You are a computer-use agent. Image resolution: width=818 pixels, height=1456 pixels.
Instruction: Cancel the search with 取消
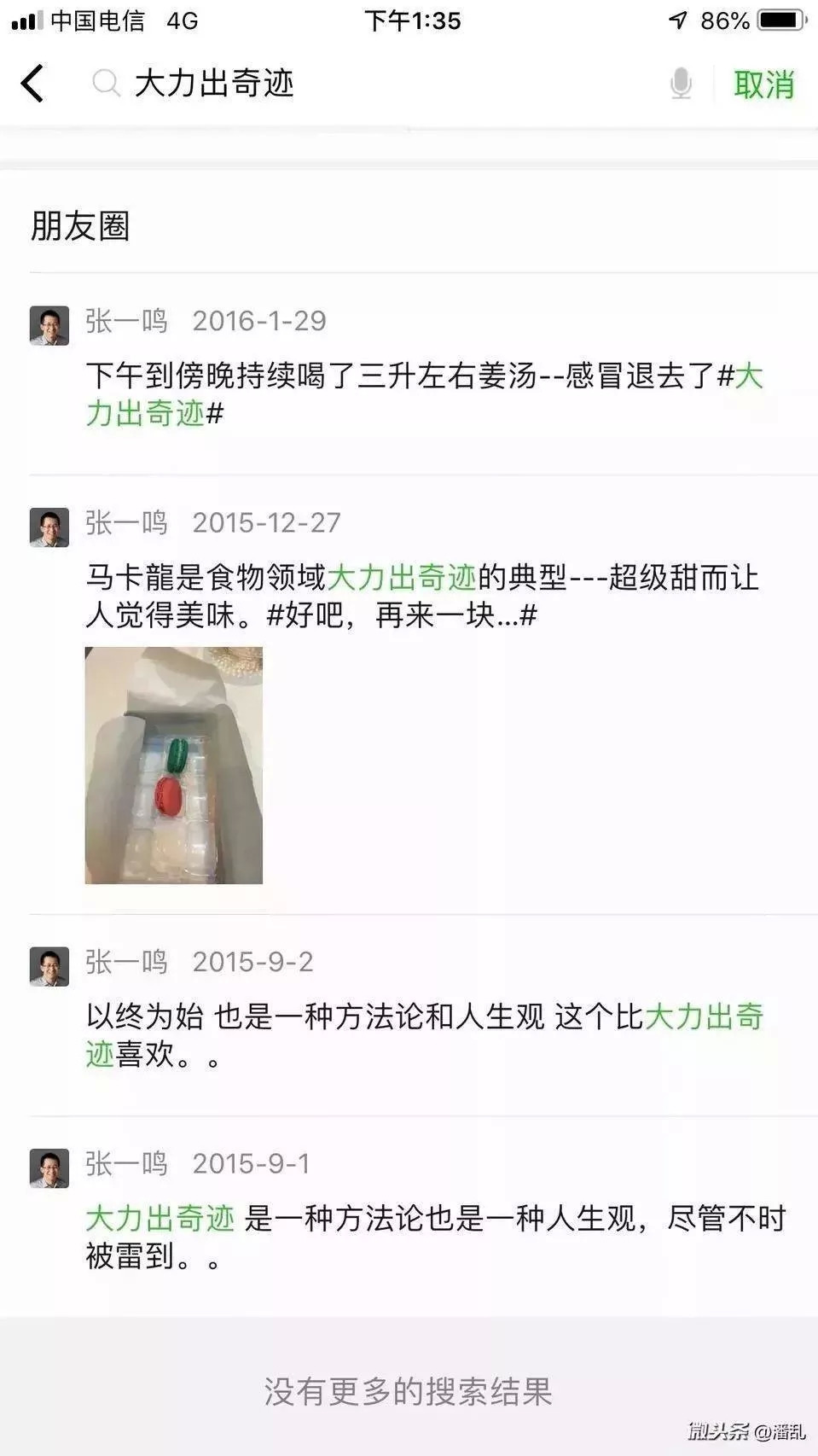tap(763, 84)
